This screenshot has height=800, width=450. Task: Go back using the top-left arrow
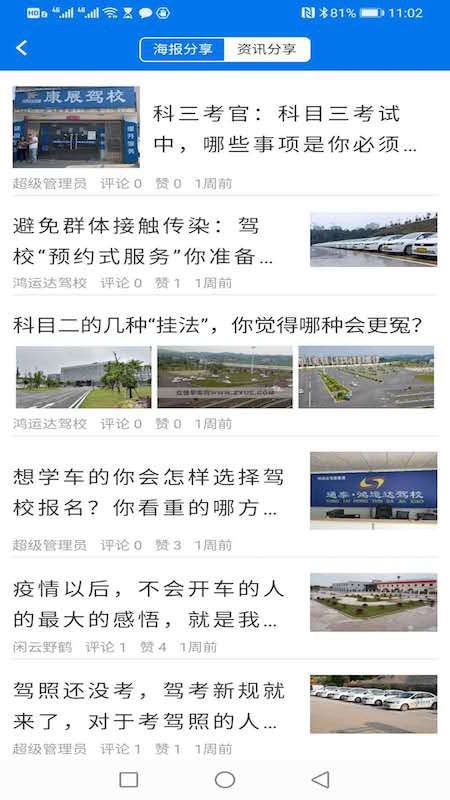pos(21,49)
